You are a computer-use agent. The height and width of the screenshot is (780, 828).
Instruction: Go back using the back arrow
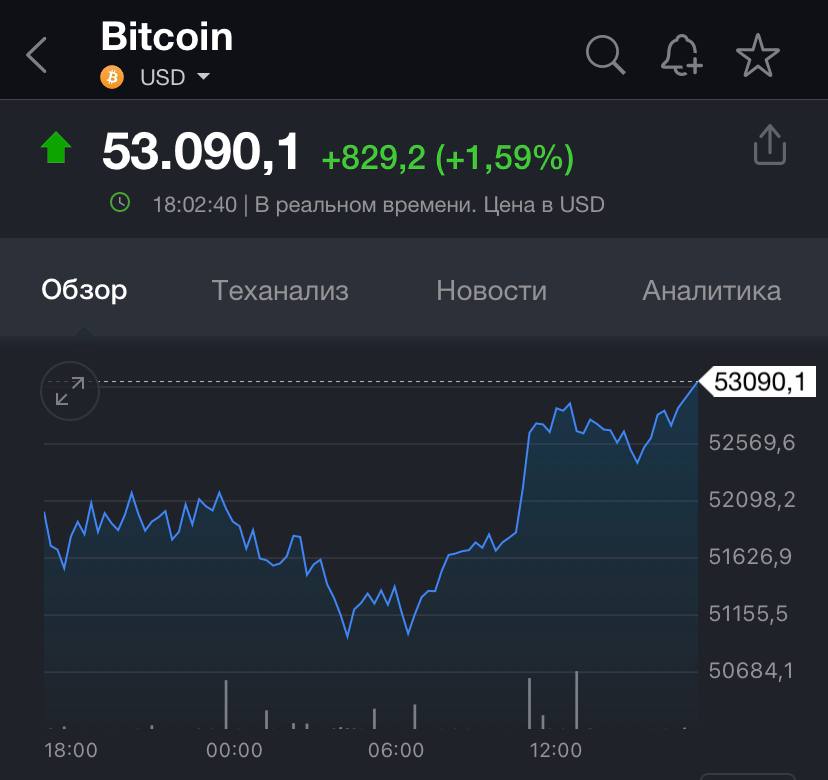36,55
